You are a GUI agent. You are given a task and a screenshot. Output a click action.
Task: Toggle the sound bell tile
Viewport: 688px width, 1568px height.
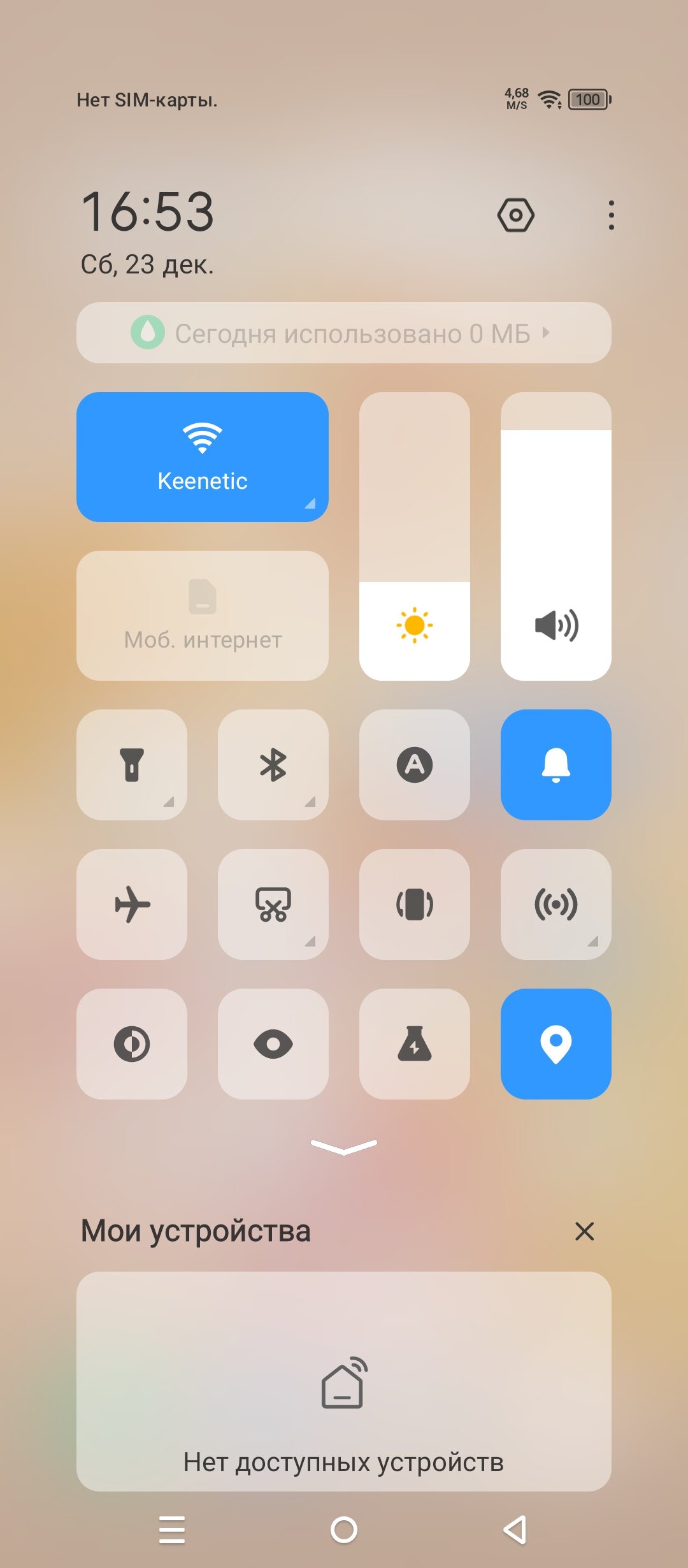pos(556,765)
